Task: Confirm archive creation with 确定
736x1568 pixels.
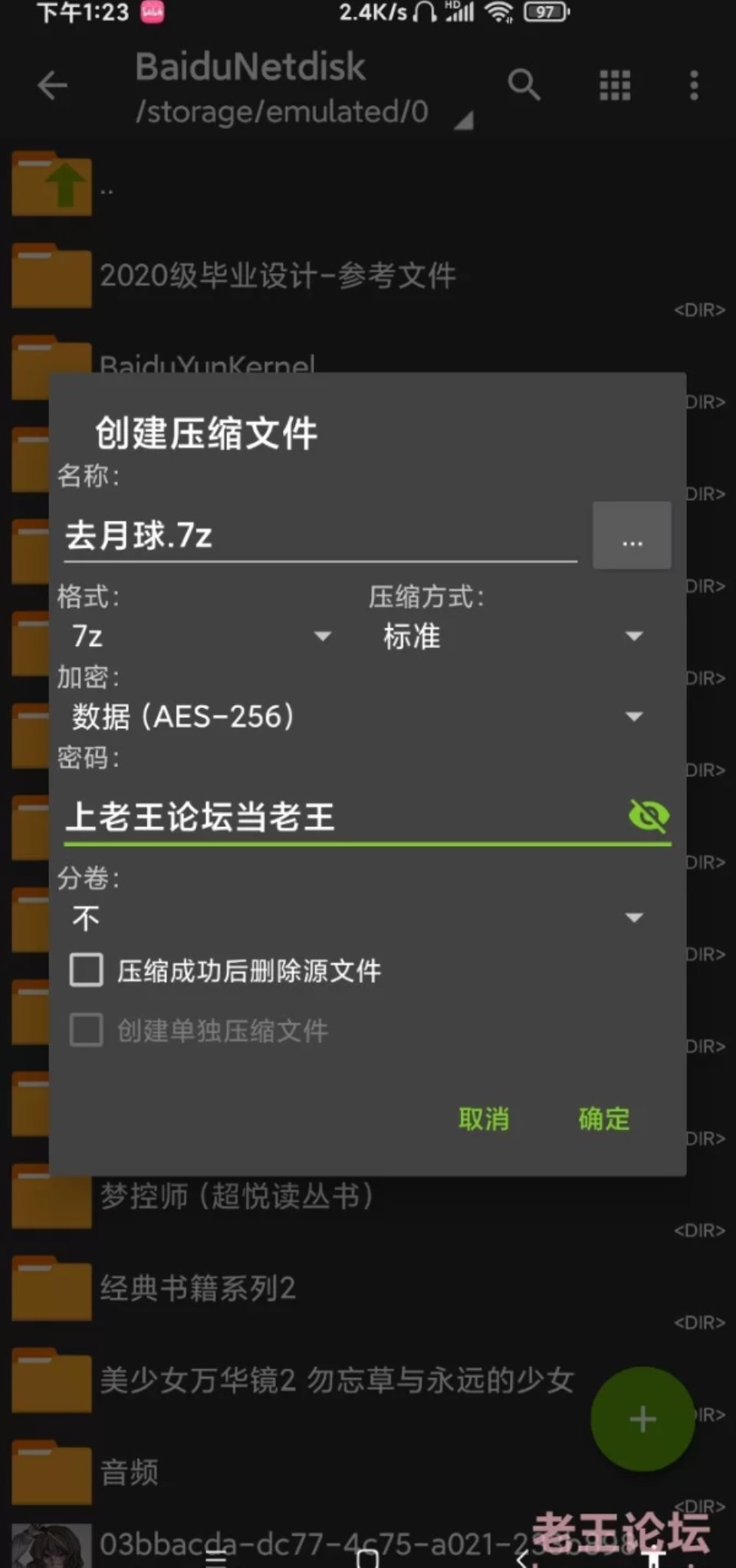Action: tap(603, 1119)
